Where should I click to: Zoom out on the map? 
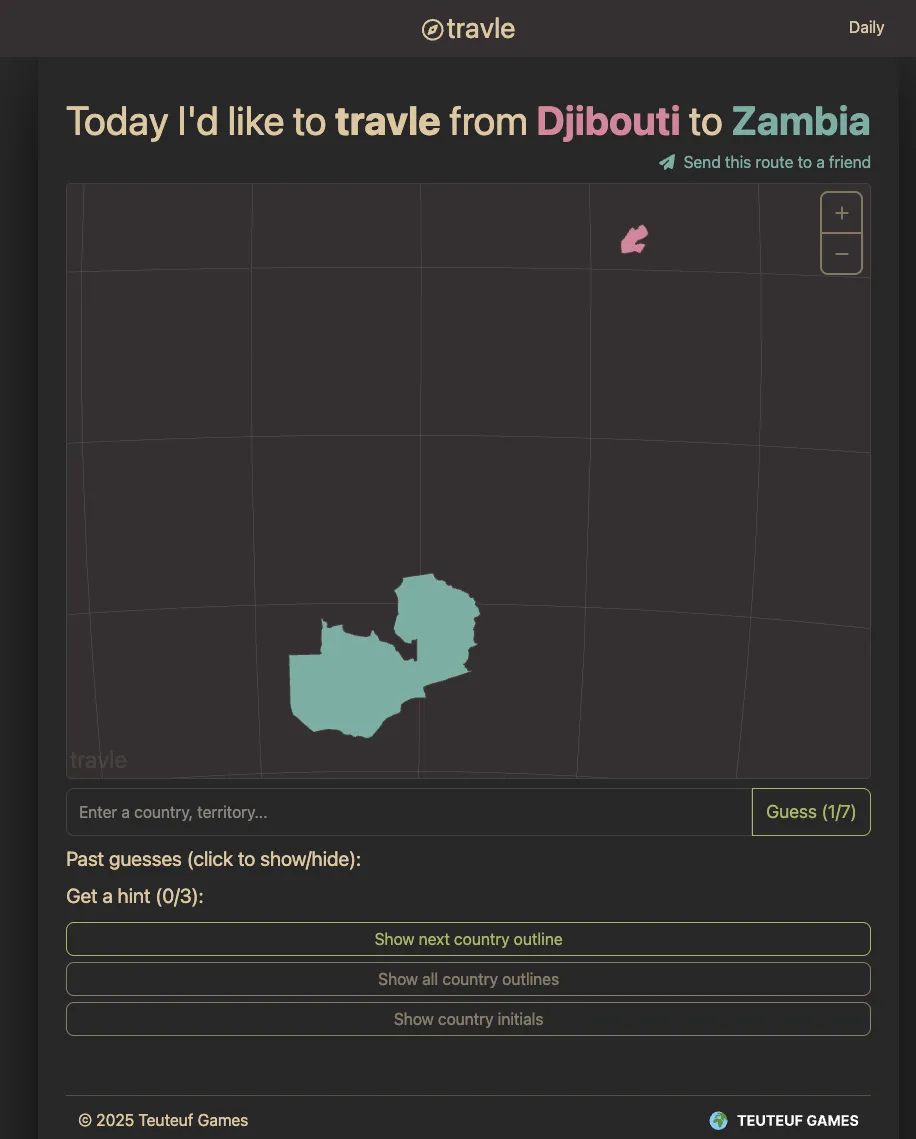tap(841, 254)
